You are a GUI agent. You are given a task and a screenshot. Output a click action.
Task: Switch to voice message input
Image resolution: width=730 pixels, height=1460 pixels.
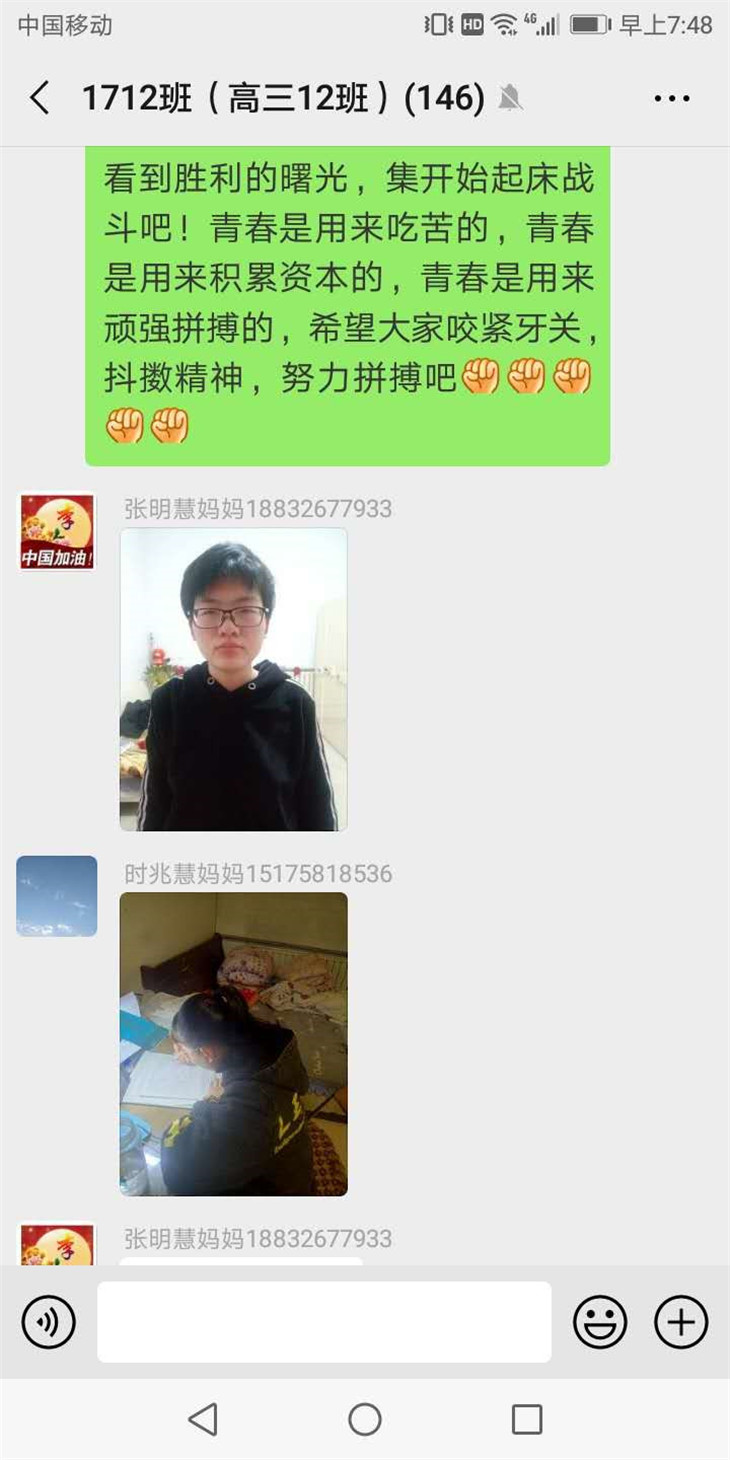point(48,1322)
